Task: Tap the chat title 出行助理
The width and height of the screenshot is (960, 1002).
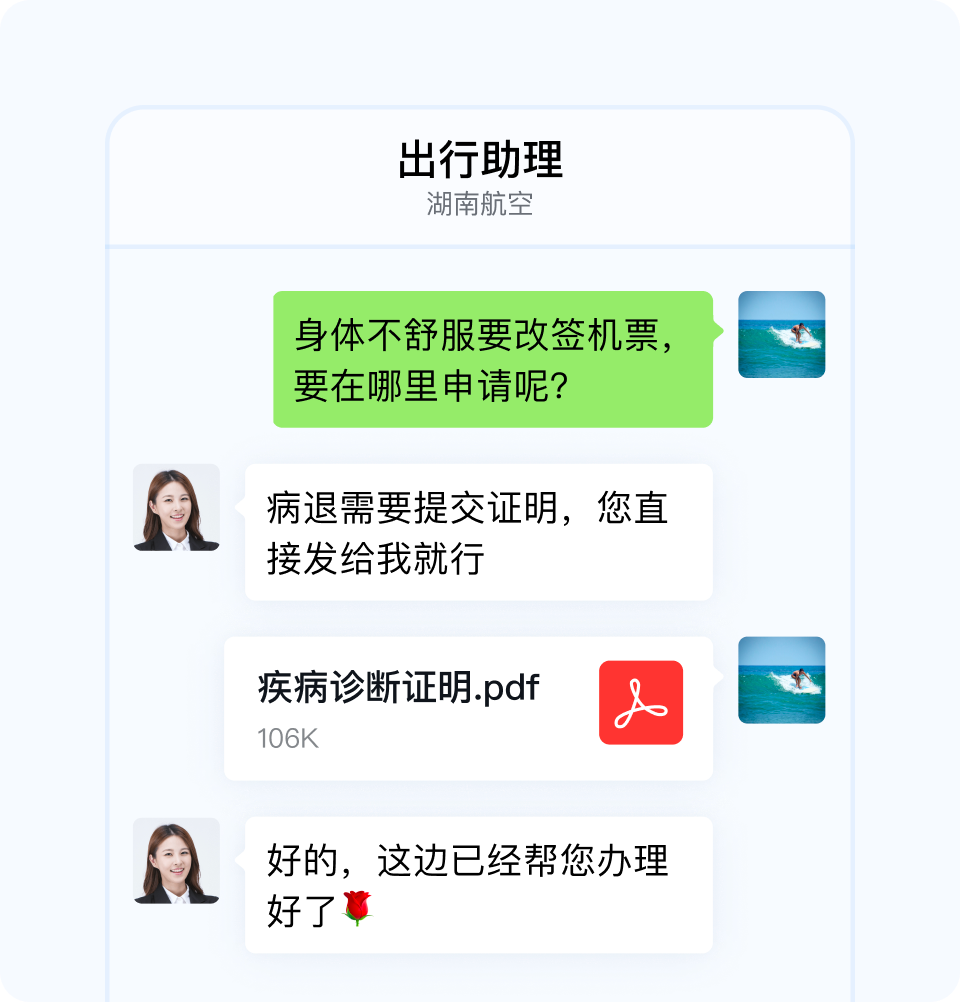Action: click(479, 160)
